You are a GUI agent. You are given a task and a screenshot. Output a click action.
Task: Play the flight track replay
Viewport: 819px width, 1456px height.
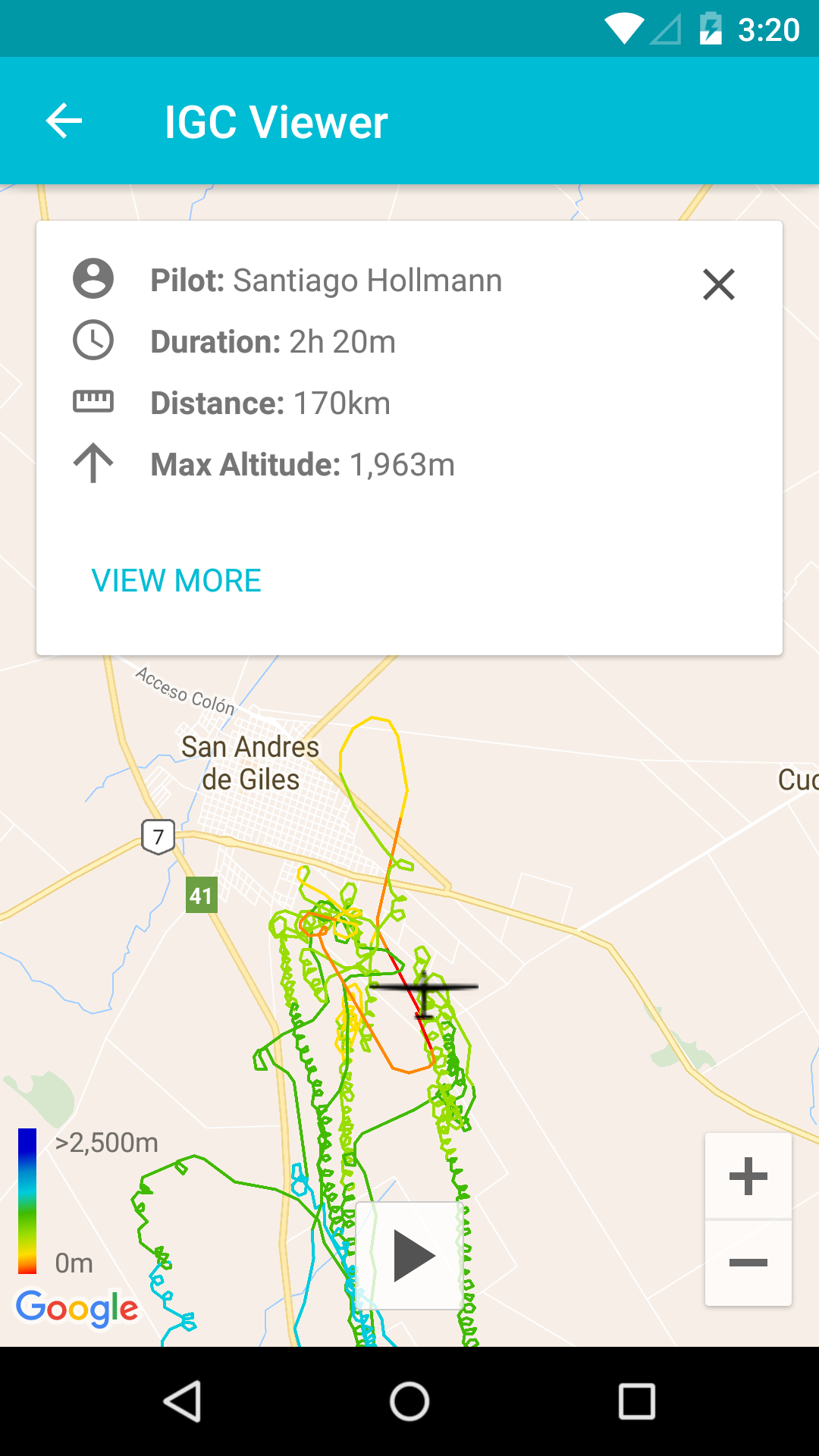[410, 1257]
